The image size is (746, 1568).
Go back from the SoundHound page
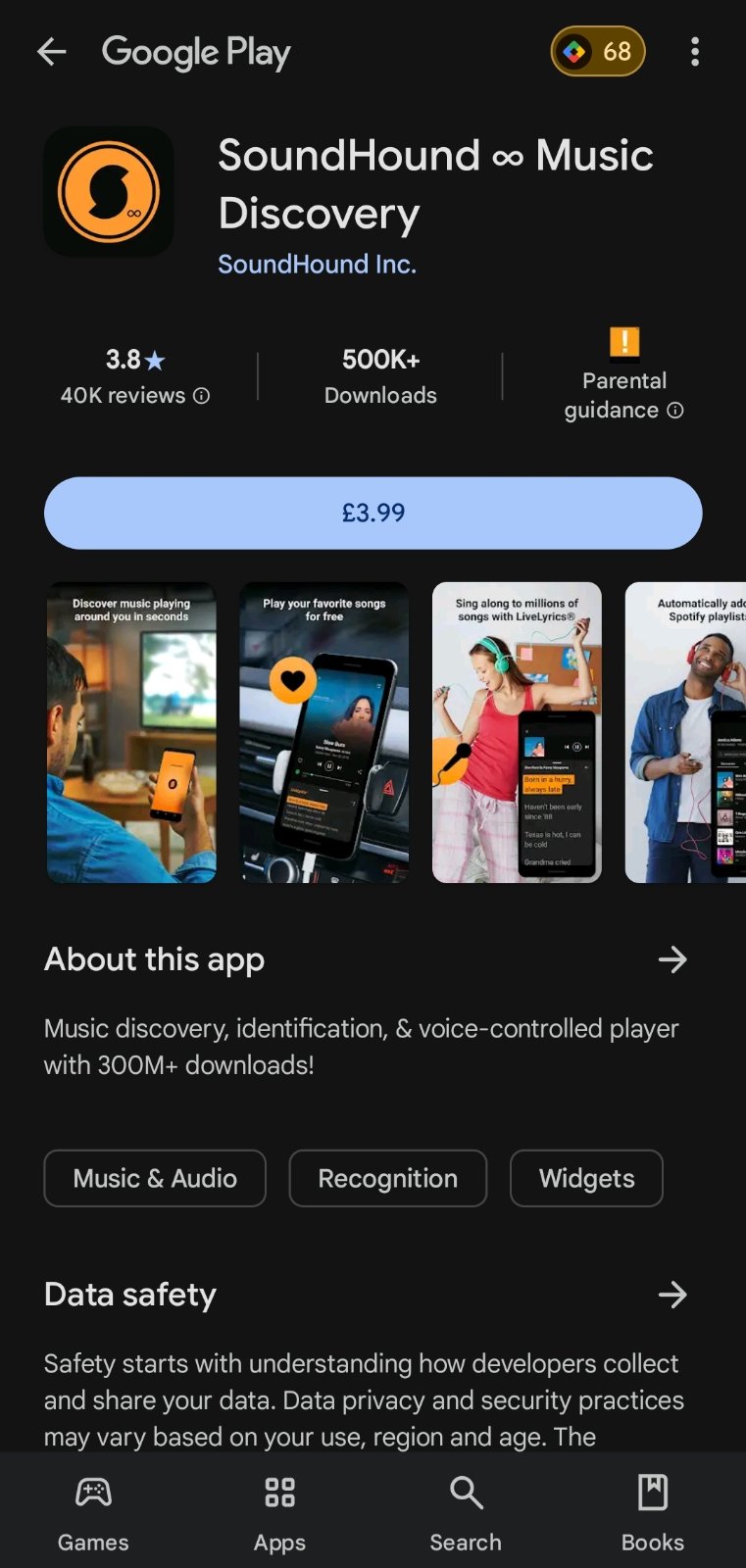[51, 52]
